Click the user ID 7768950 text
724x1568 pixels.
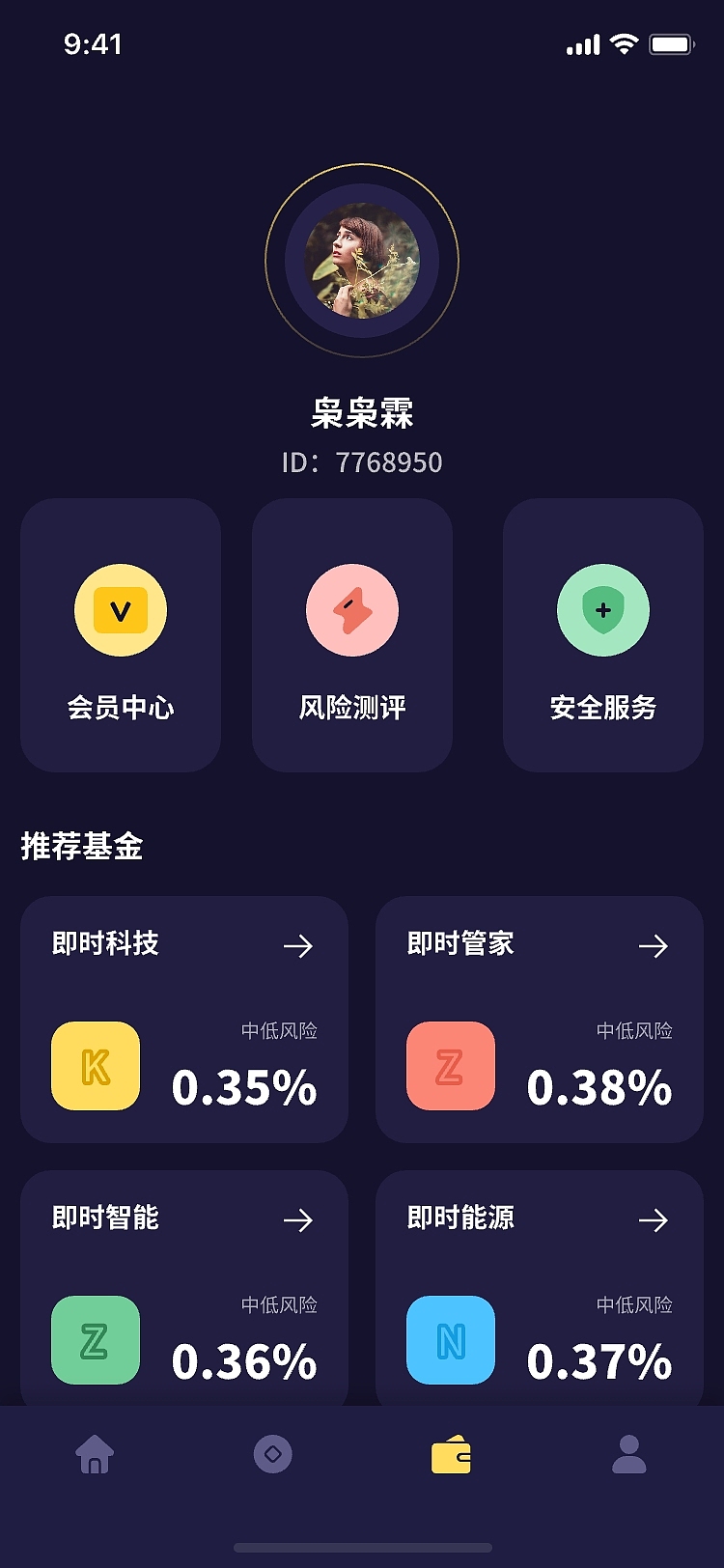pyautogui.click(x=361, y=462)
